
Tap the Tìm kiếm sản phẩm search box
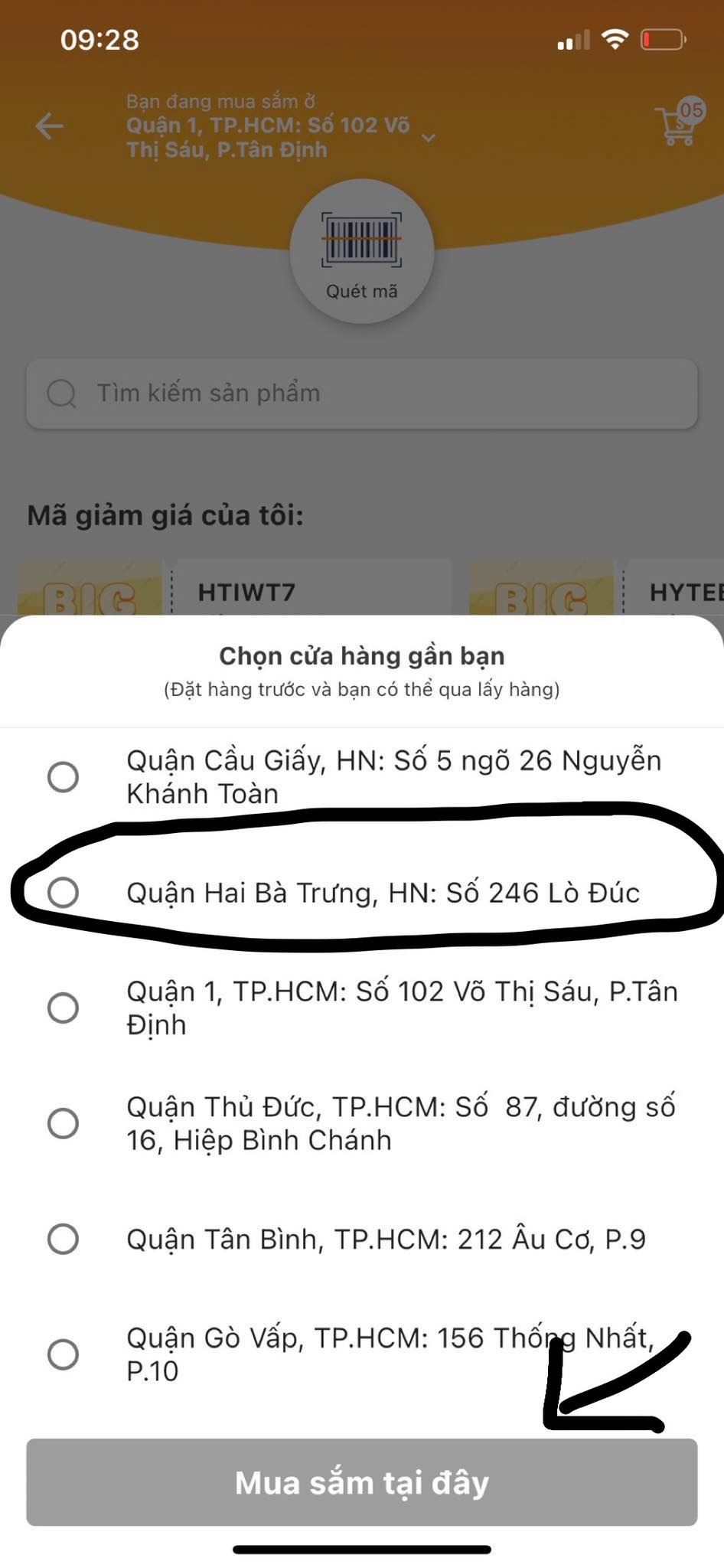361,393
